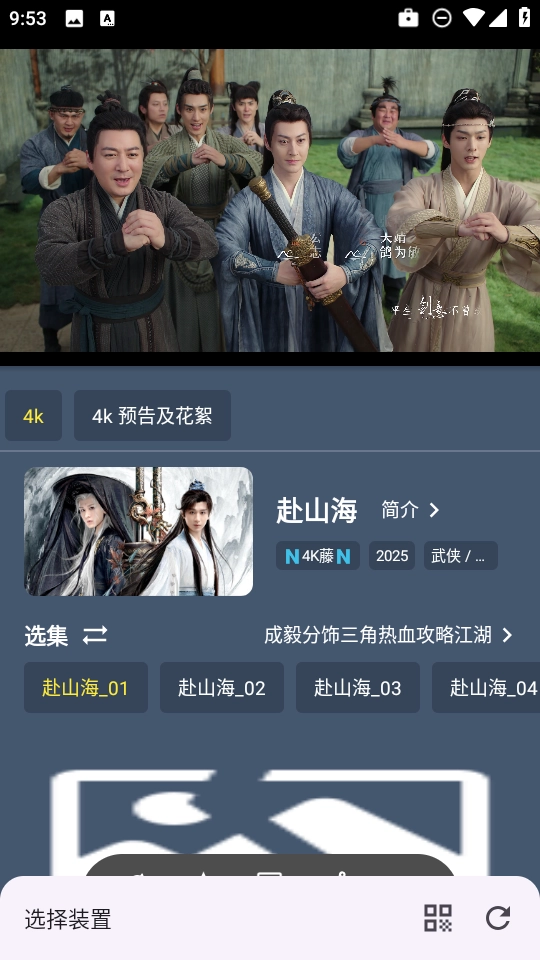The height and width of the screenshot is (960, 540).
Task: Tap the 武侠 genre chip
Action: (460, 556)
